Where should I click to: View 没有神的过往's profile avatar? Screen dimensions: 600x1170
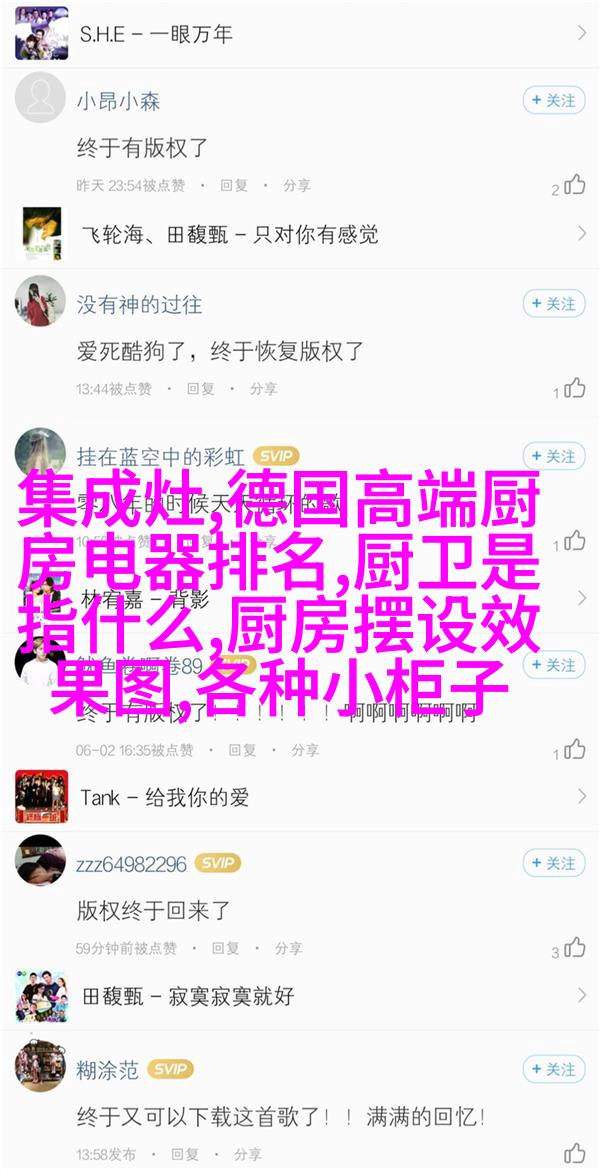41,303
